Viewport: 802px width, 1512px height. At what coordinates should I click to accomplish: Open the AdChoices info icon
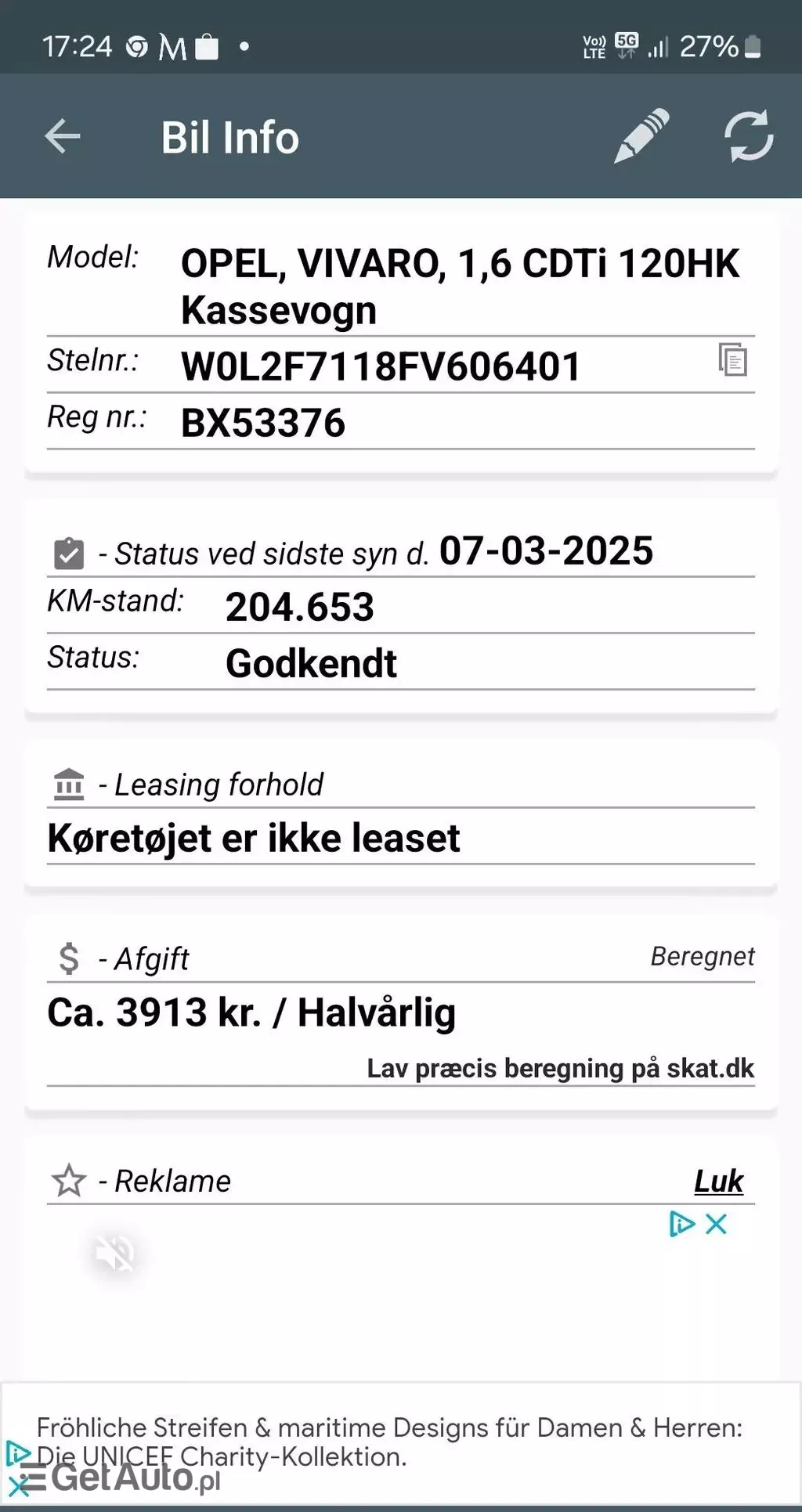(x=681, y=1224)
